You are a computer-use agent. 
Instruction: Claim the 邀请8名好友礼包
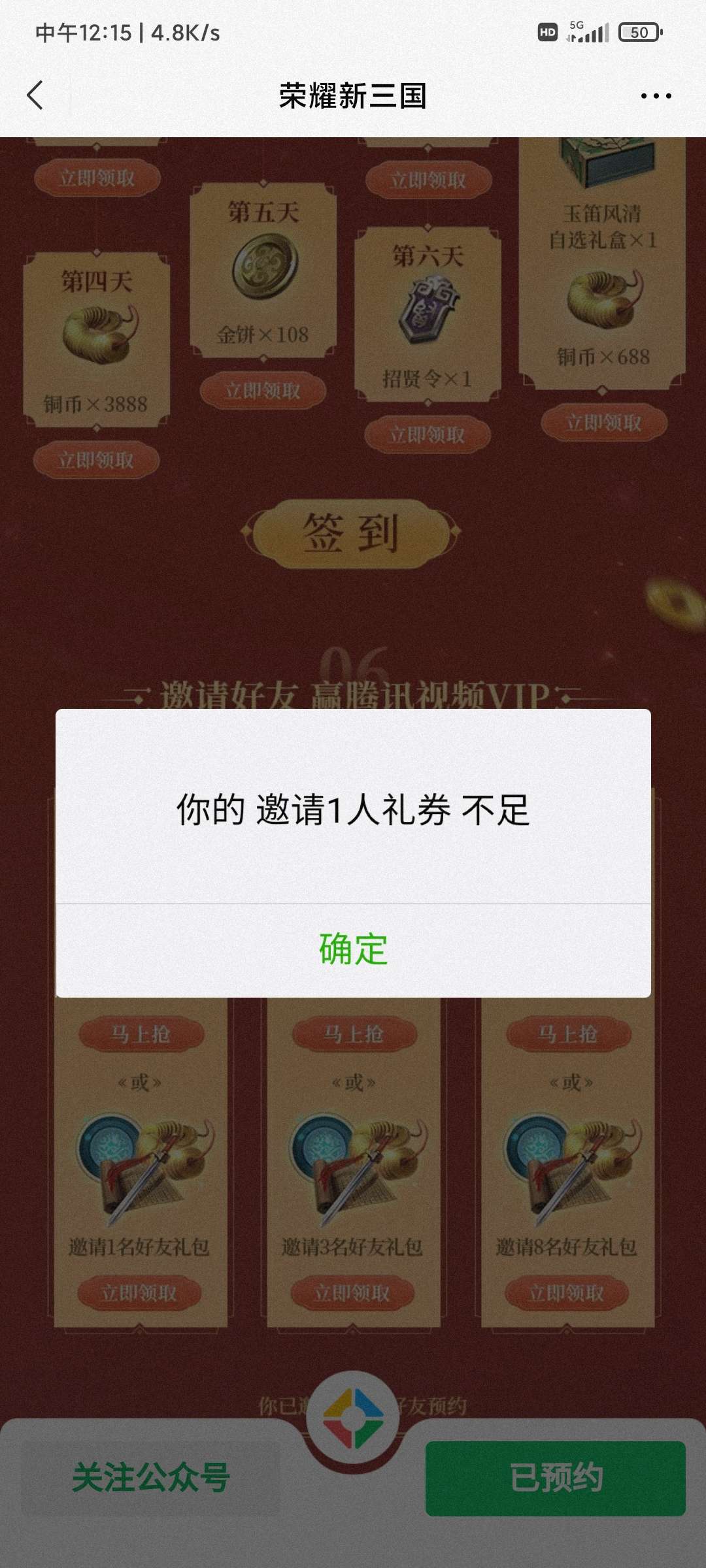click(x=567, y=1292)
